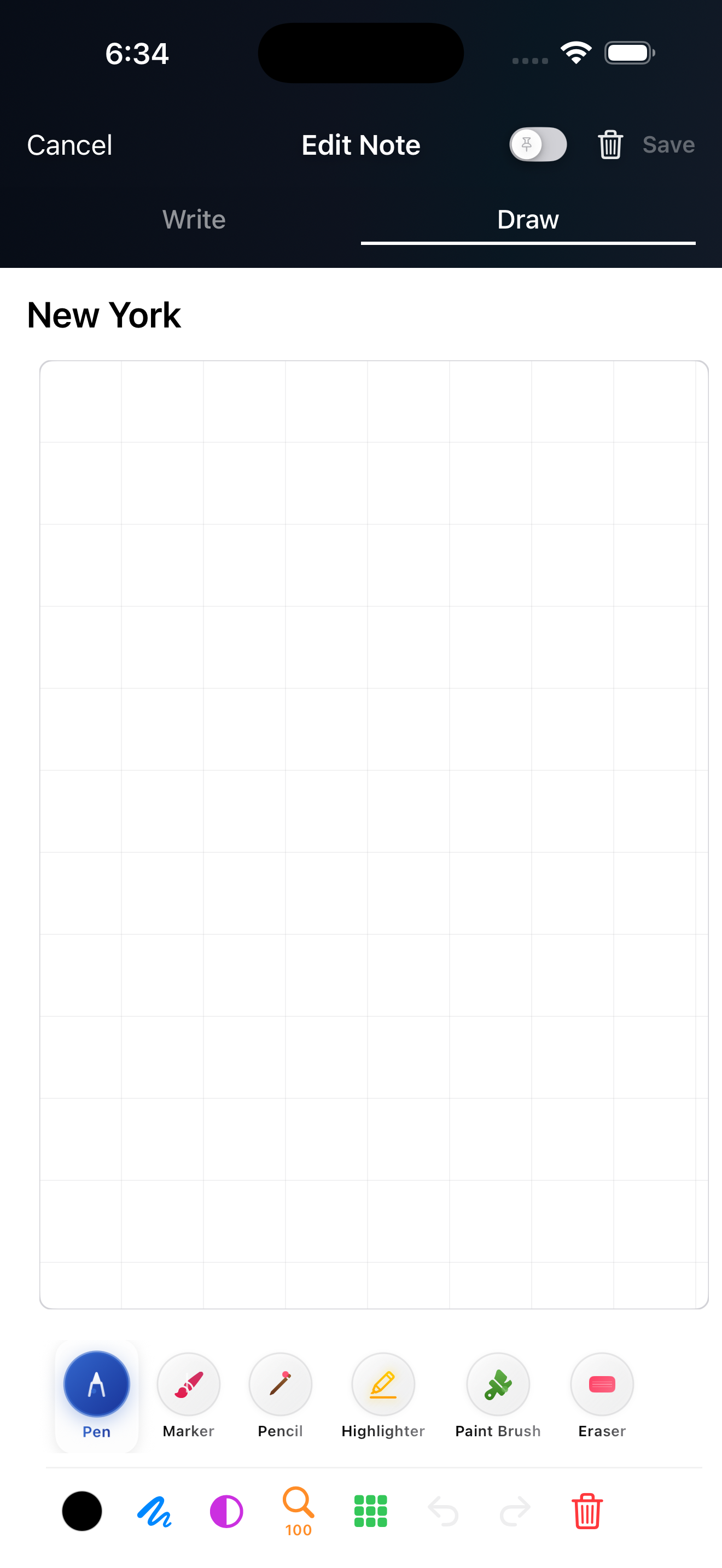Switch to the Write tab
This screenshot has width=722, height=1568.
point(194,219)
